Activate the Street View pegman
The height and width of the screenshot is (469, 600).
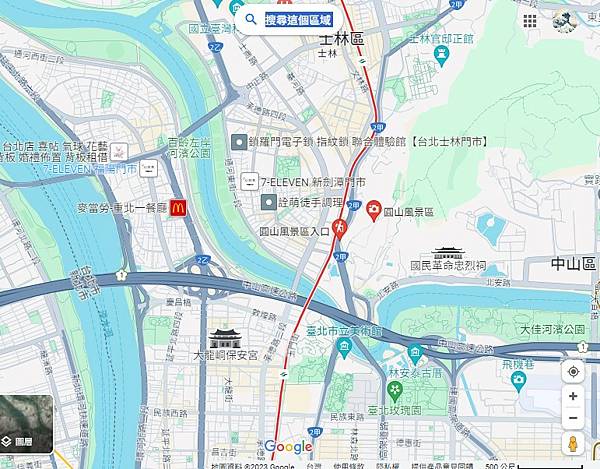(x=573, y=443)
